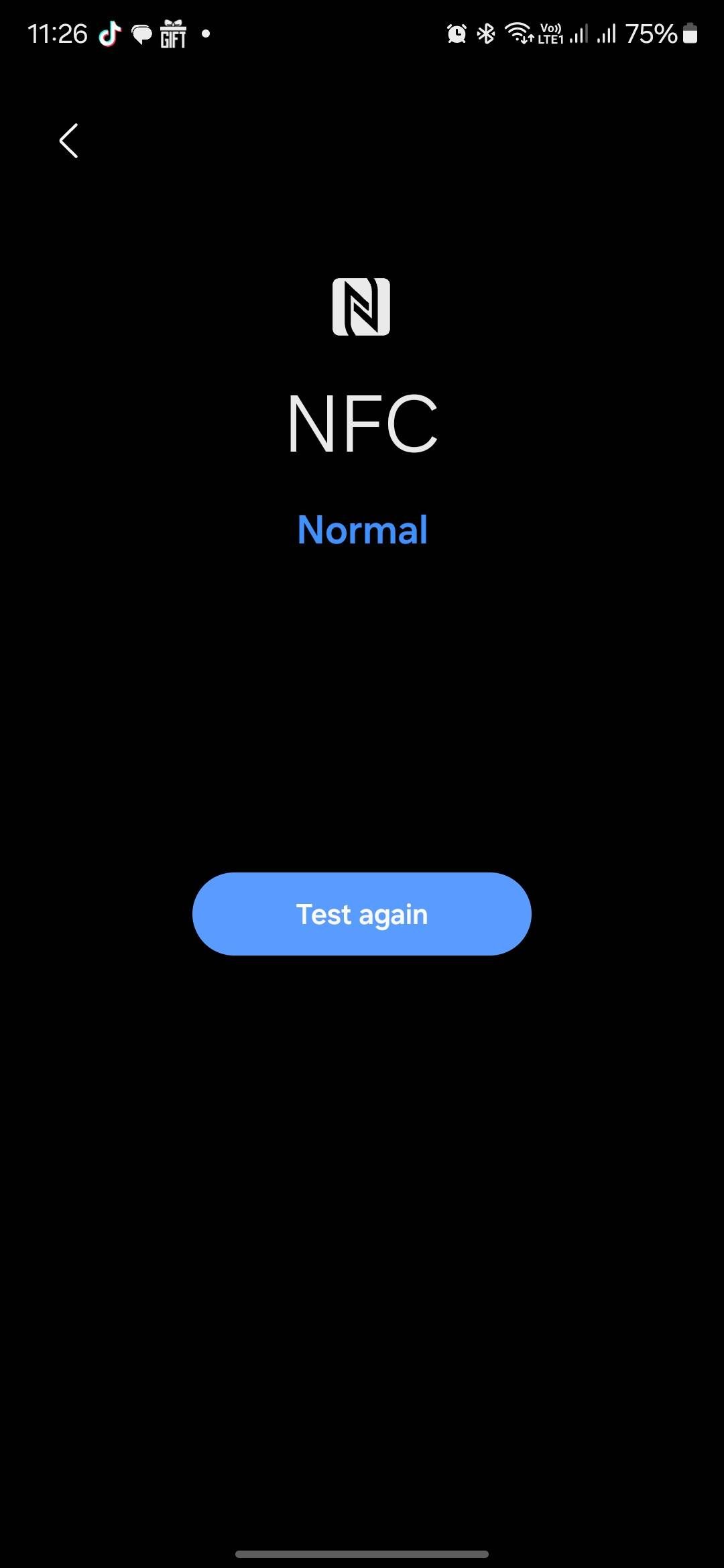Click the unread notification dot
This screenshot has height=1568, width=724.
click(x=206, y=34)
